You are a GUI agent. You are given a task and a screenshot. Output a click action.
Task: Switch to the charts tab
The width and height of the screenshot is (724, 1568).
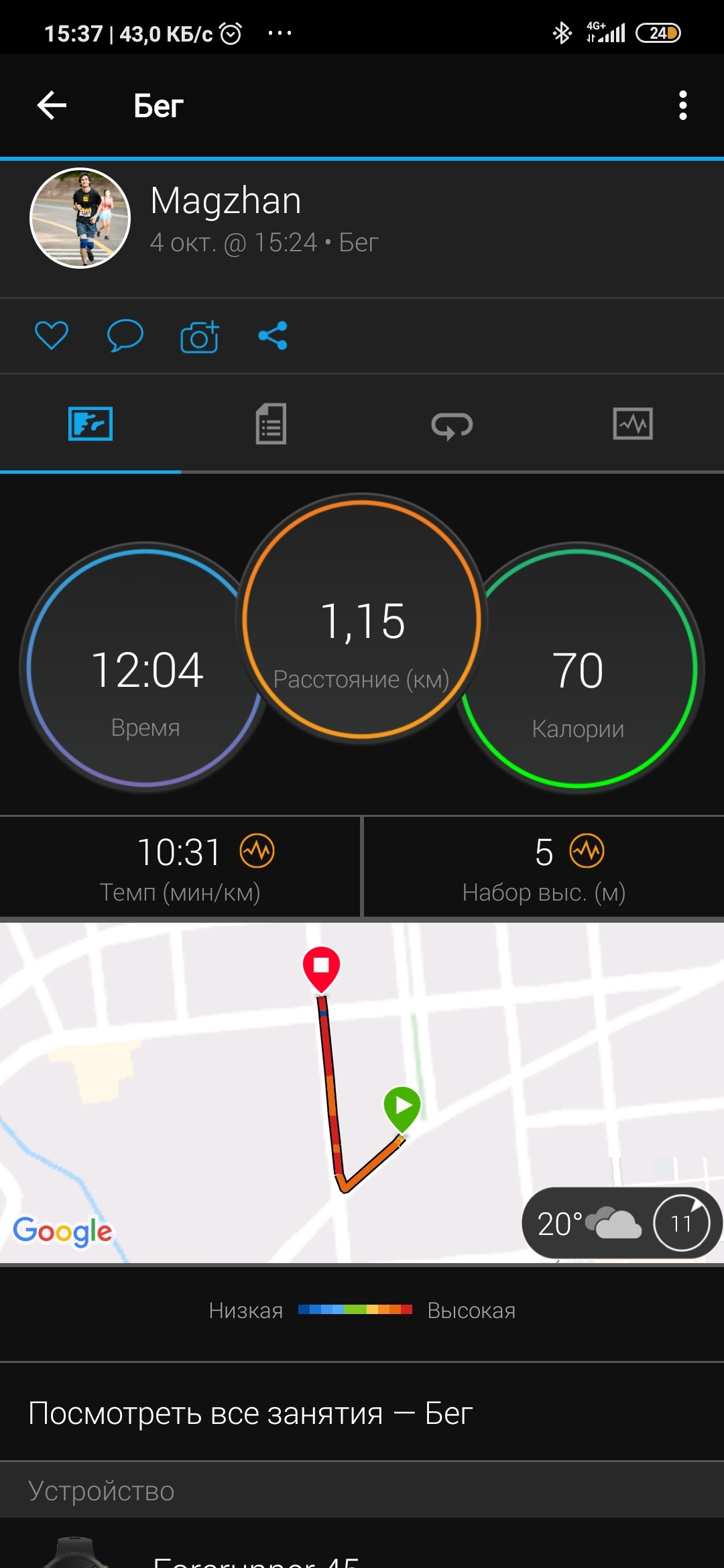click(633, 423)
